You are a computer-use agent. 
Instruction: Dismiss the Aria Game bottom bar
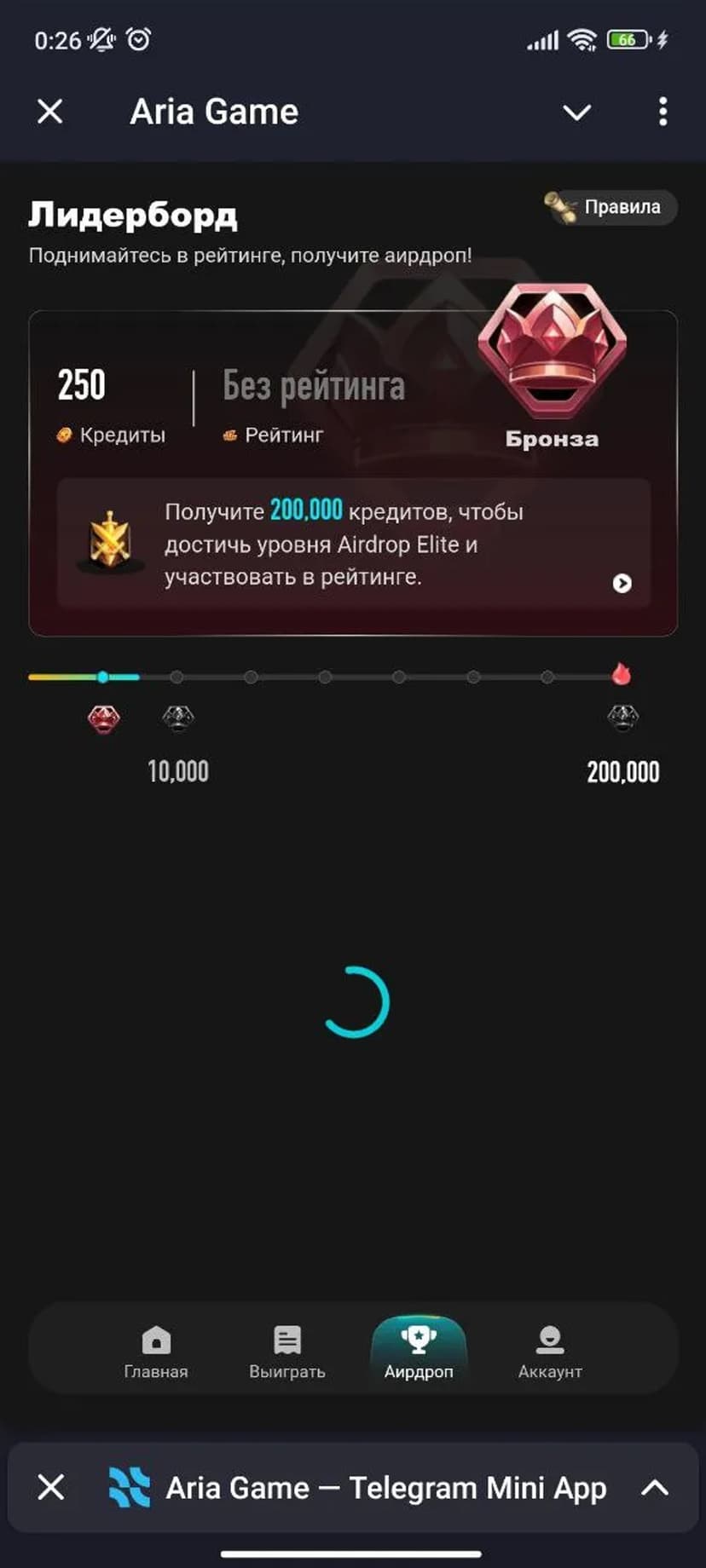pyautogui.click(x=51, y=1487)
